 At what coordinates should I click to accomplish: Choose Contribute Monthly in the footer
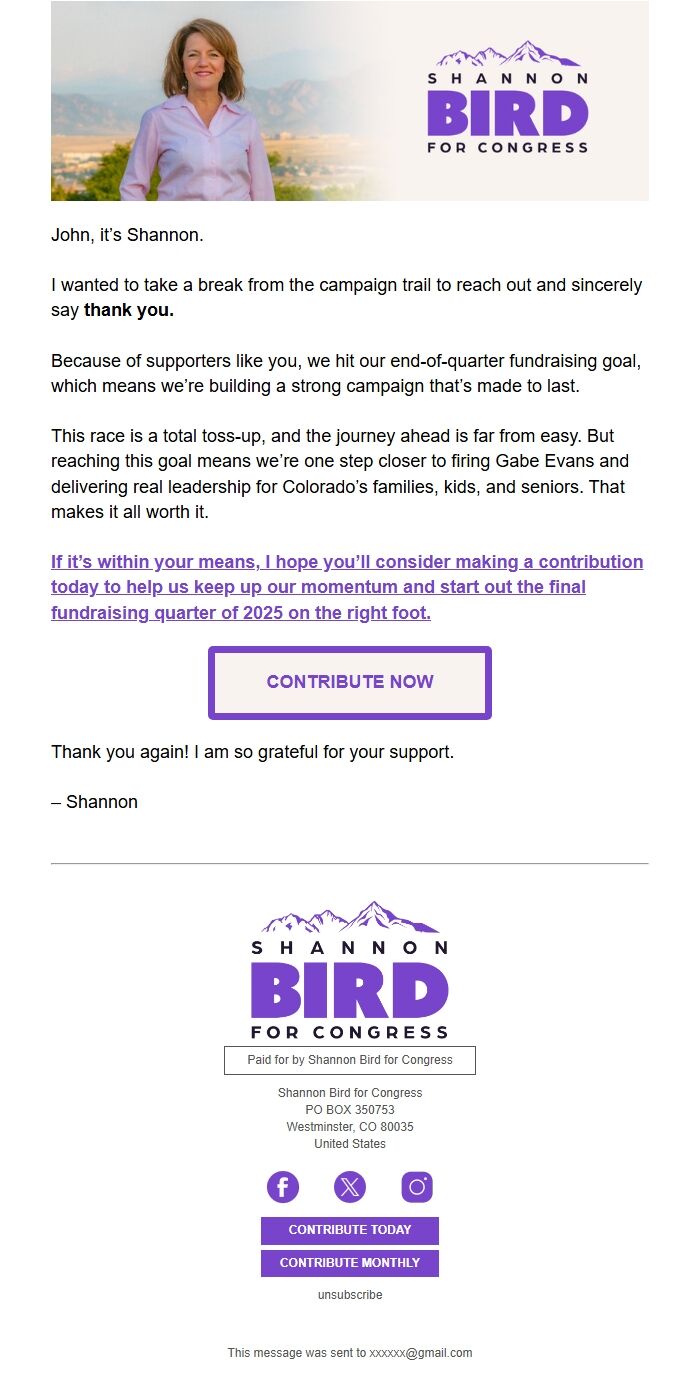tap(350, 1263)
